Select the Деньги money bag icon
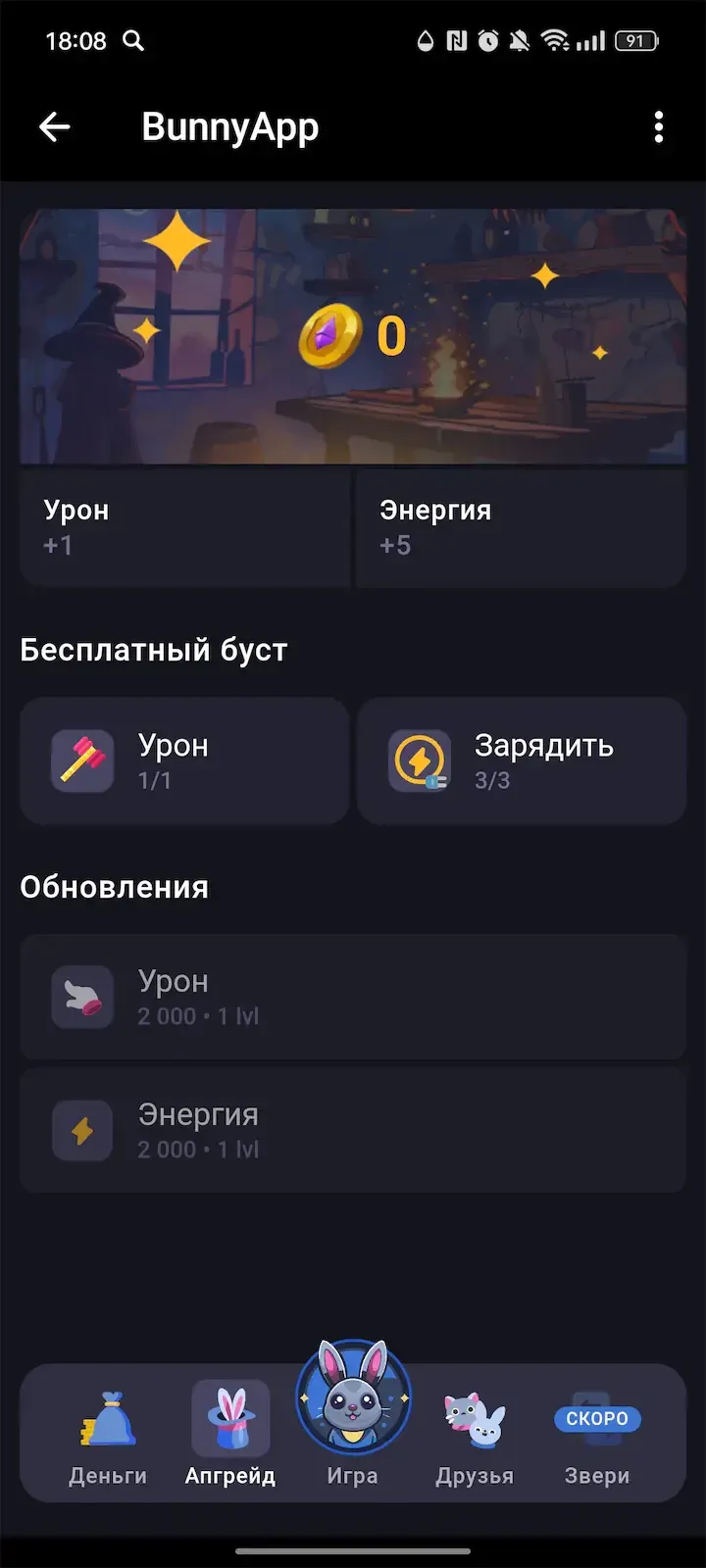The width and height of the screenshot is (706, 1568). click(x=107, y=1418)
